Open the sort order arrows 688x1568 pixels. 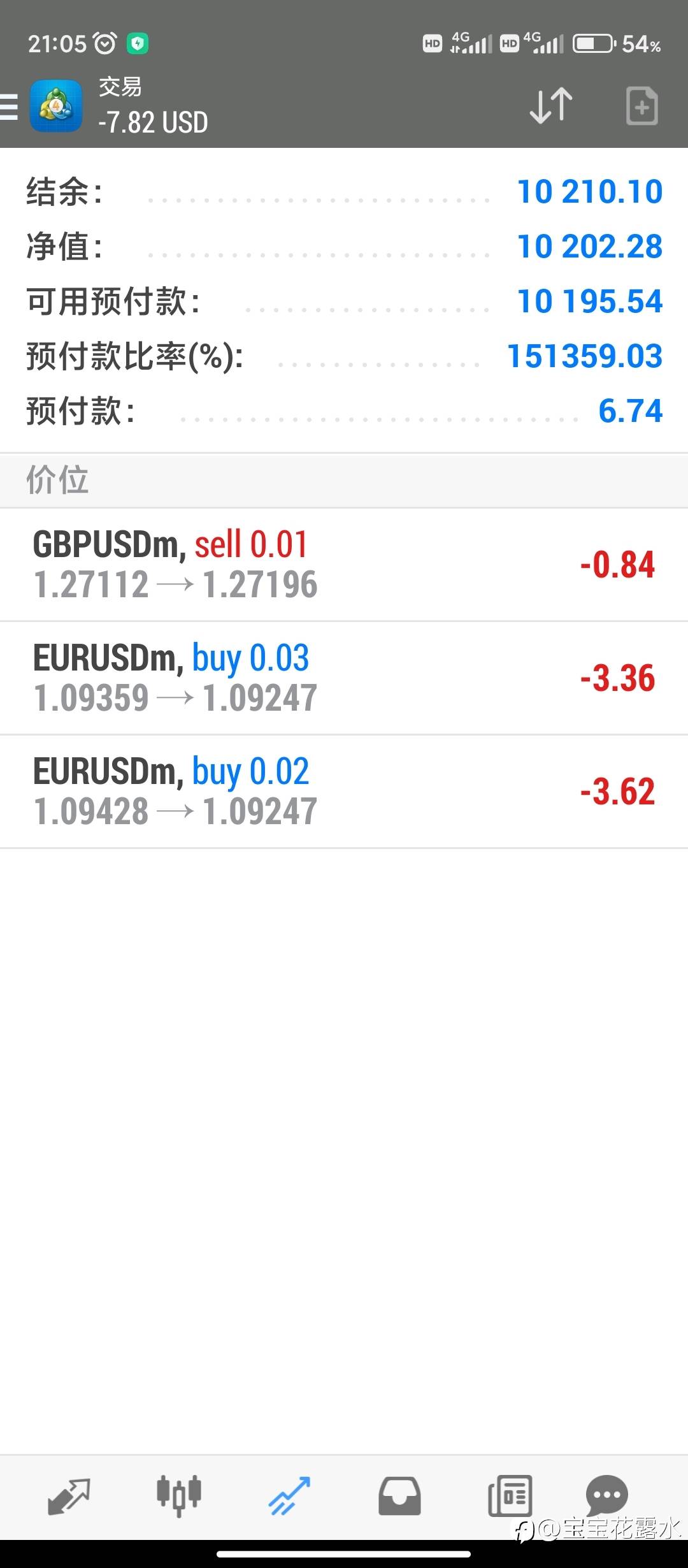(x=551, y=105)
